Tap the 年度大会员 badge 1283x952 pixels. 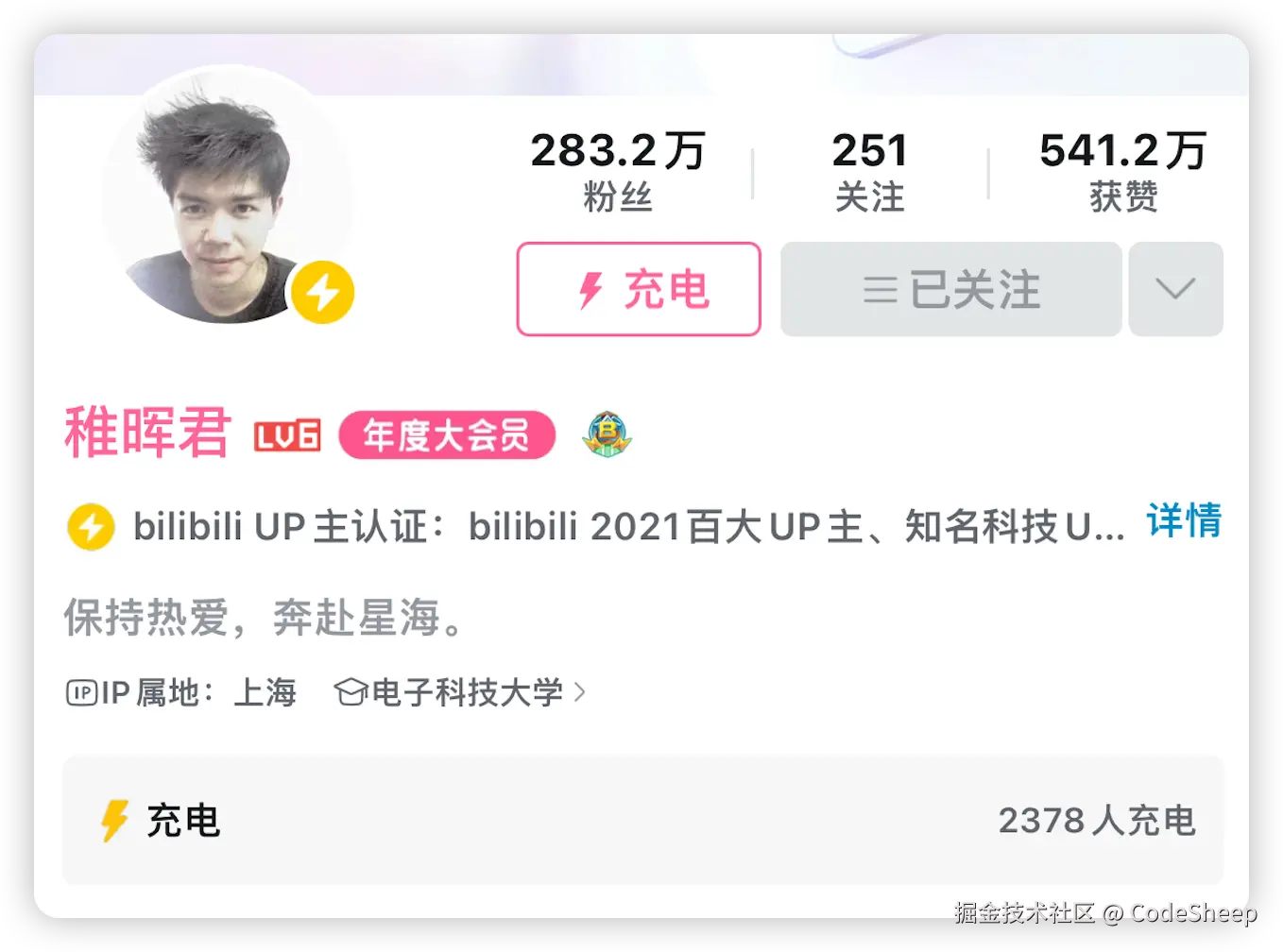[447, 435]
